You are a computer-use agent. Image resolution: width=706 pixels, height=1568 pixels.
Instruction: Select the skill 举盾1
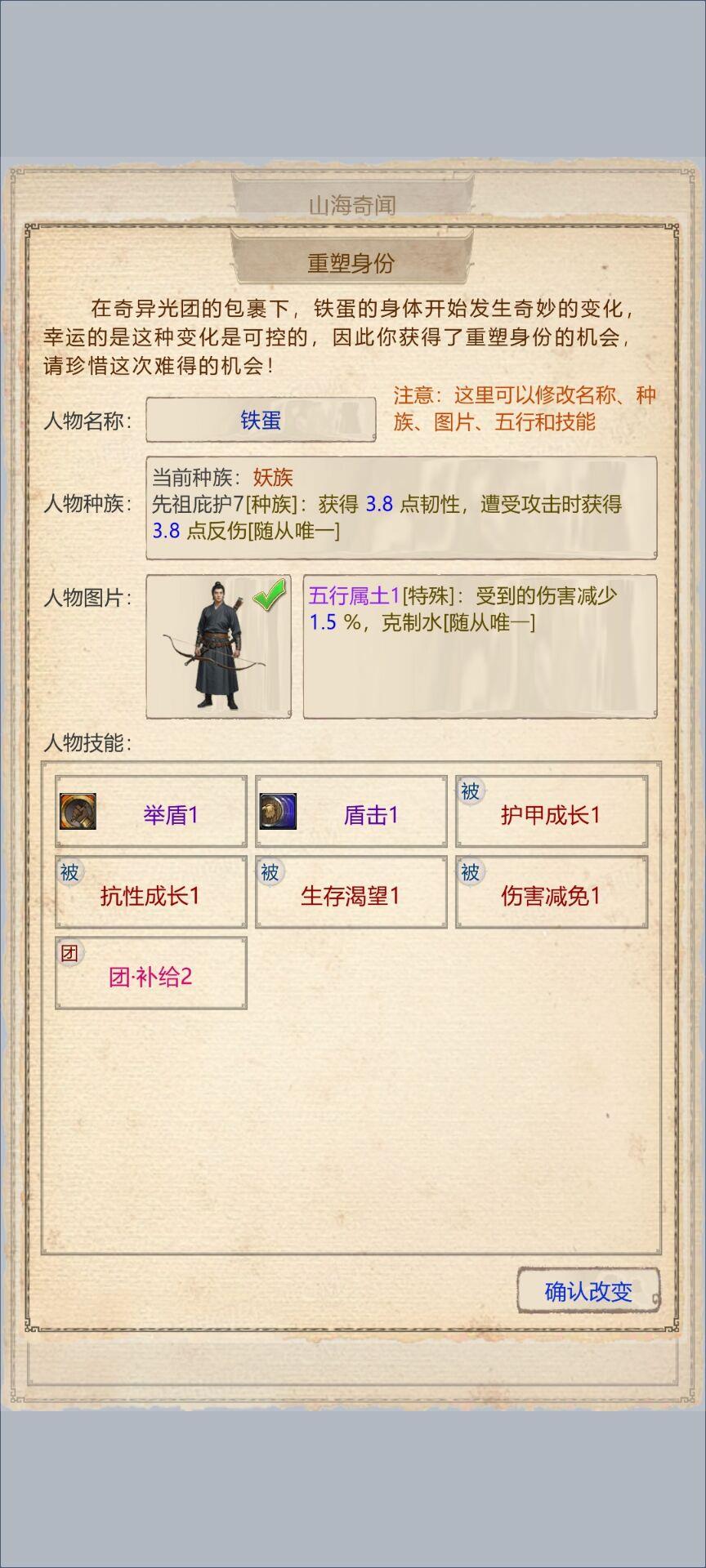pyautogui.click(x=151, y=812)
